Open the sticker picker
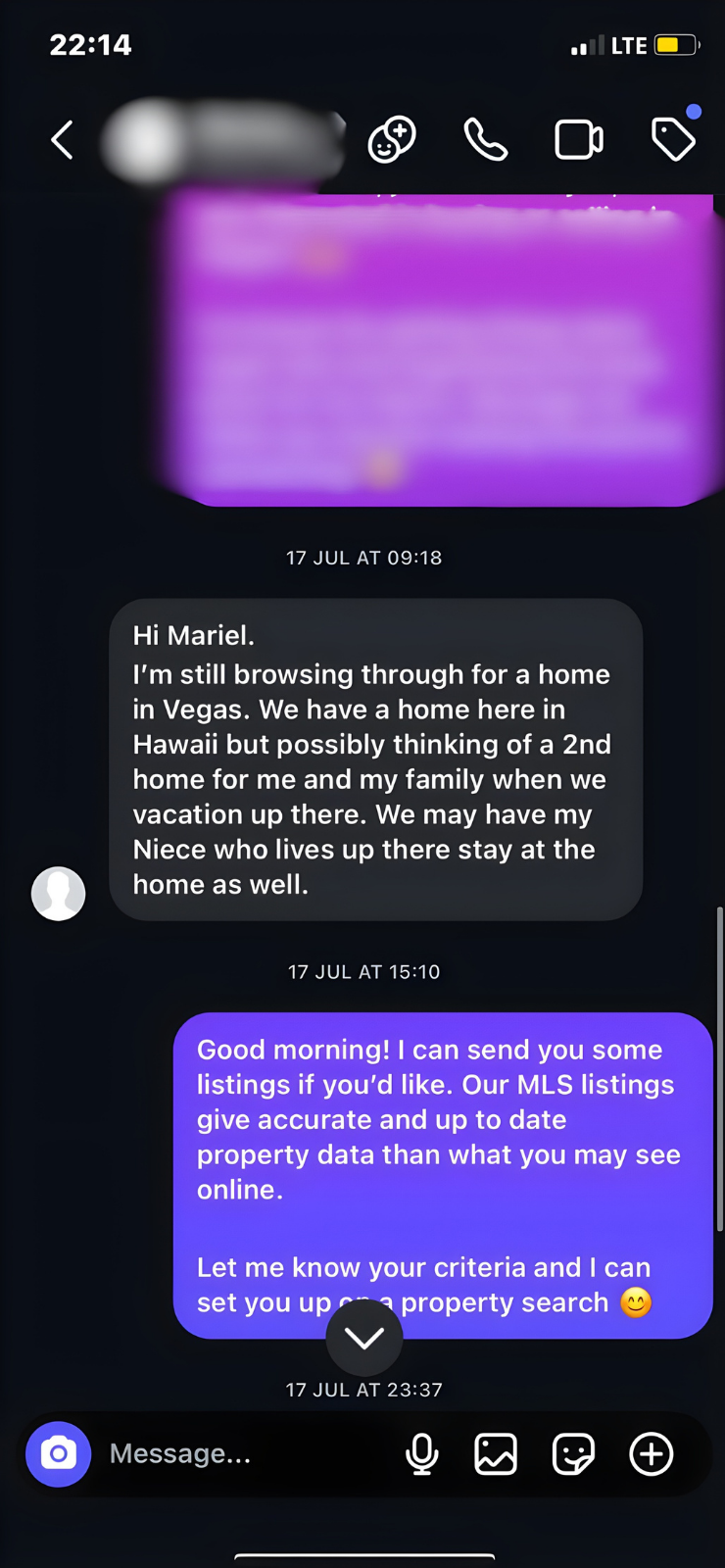725x1568 pixels. click(x=573, y=1453)
